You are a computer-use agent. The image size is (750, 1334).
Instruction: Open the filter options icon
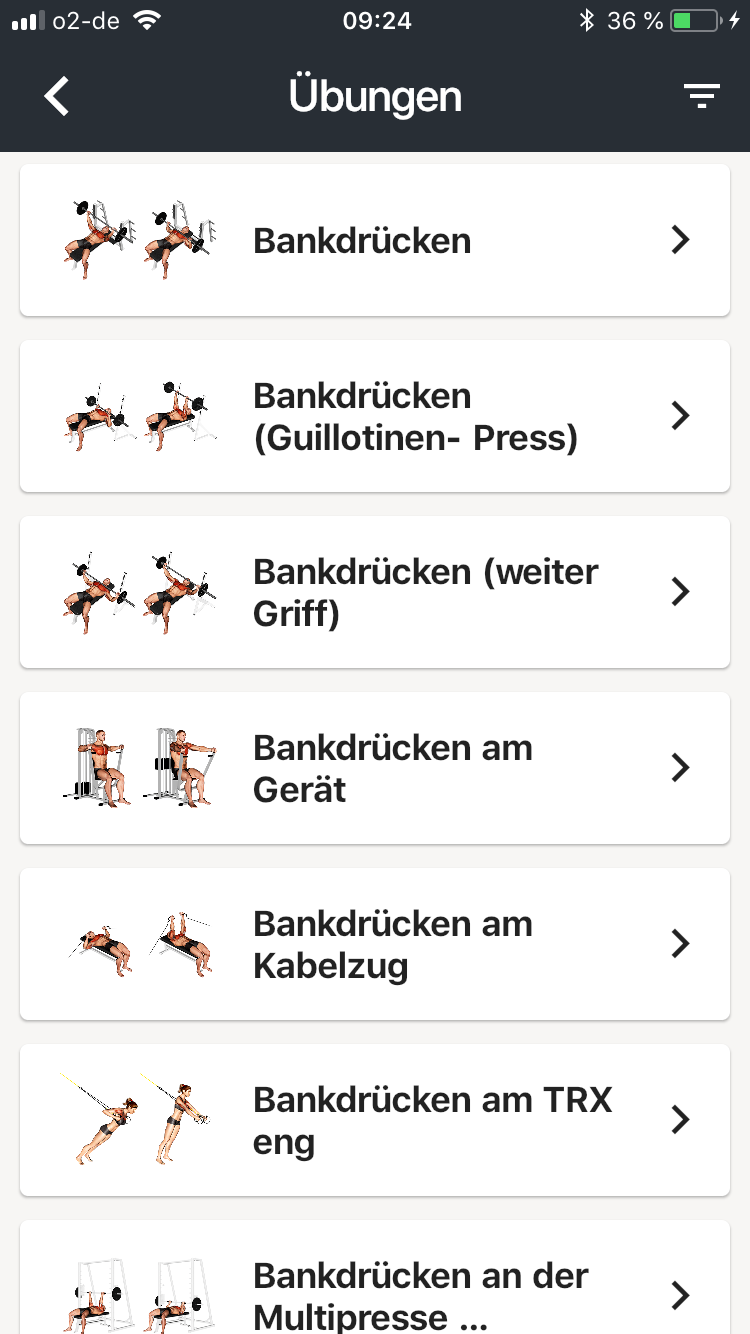[701, 97]
